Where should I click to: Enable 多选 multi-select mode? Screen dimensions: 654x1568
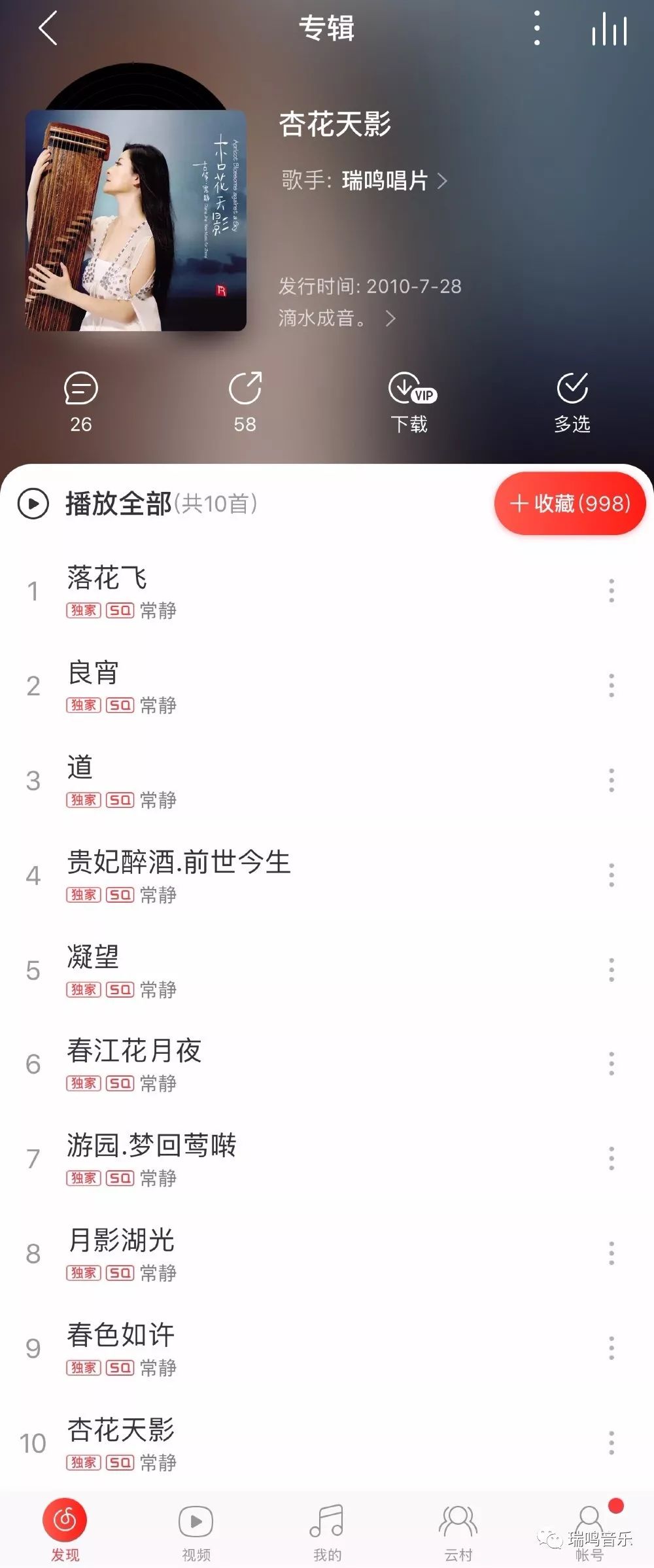[572, 400]
